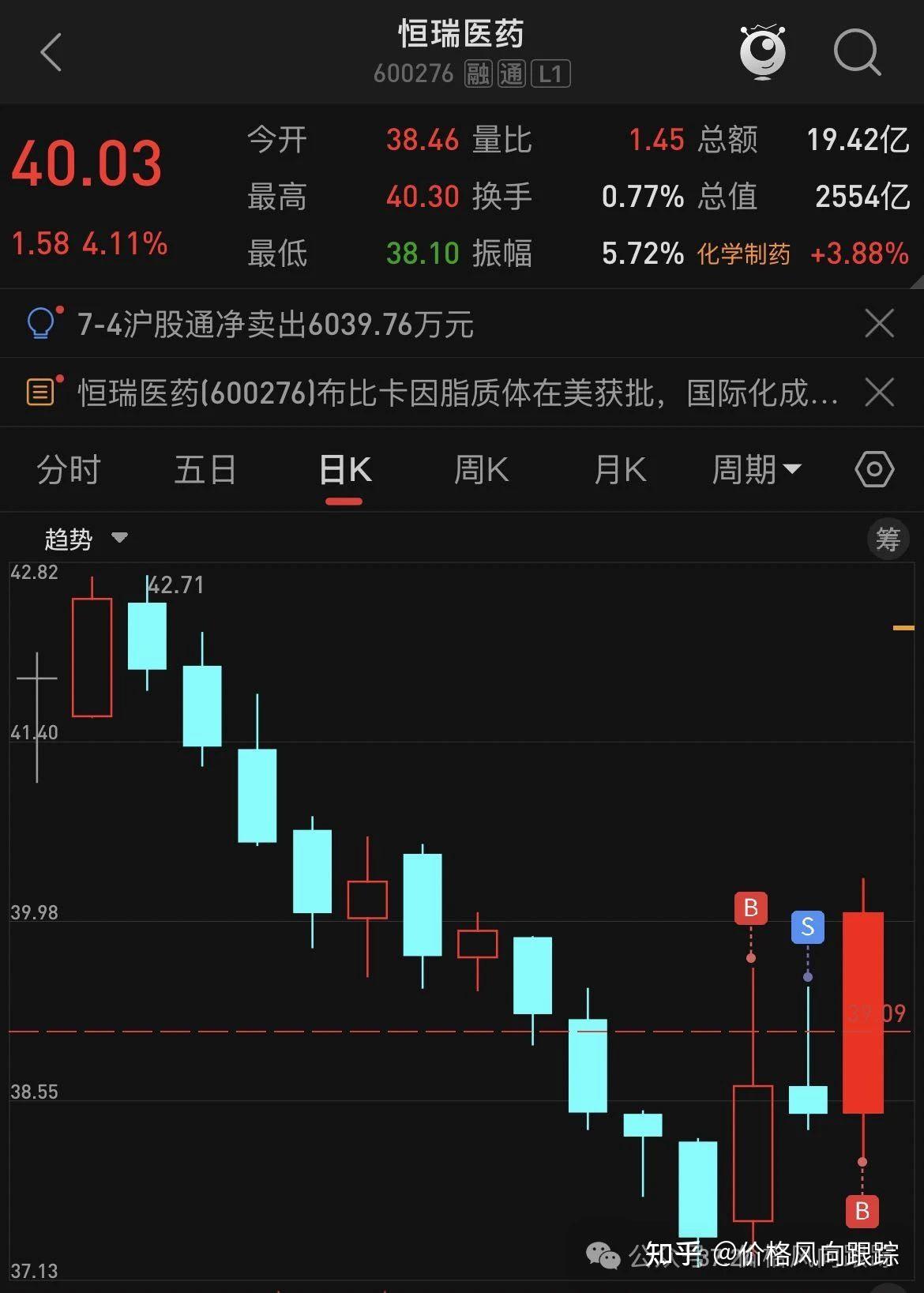The image size is (924, 1293).
Task: Click the L1 quote level label
Action: [553, 73]
